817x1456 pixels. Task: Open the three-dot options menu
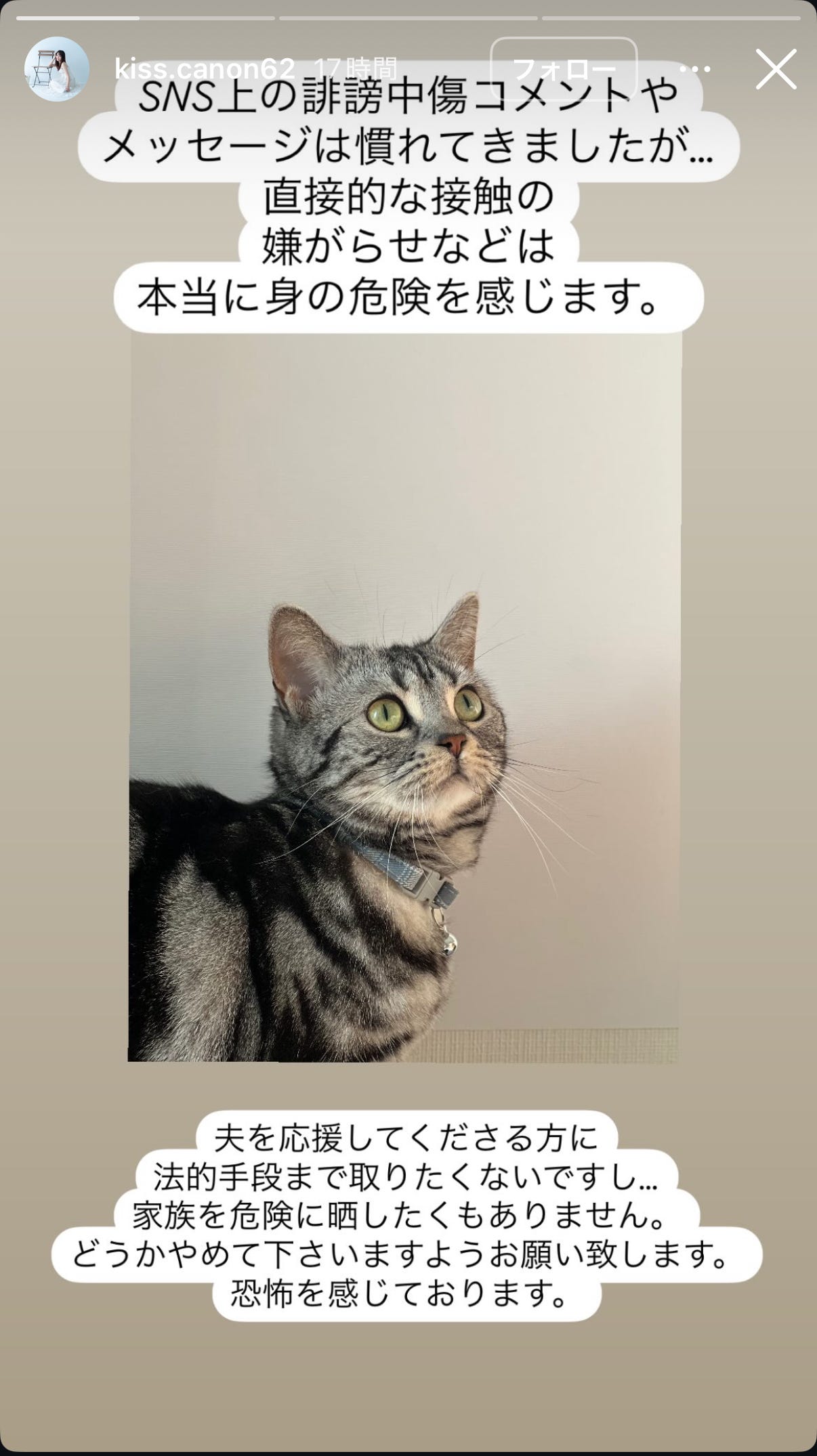(x=696, y=69)
